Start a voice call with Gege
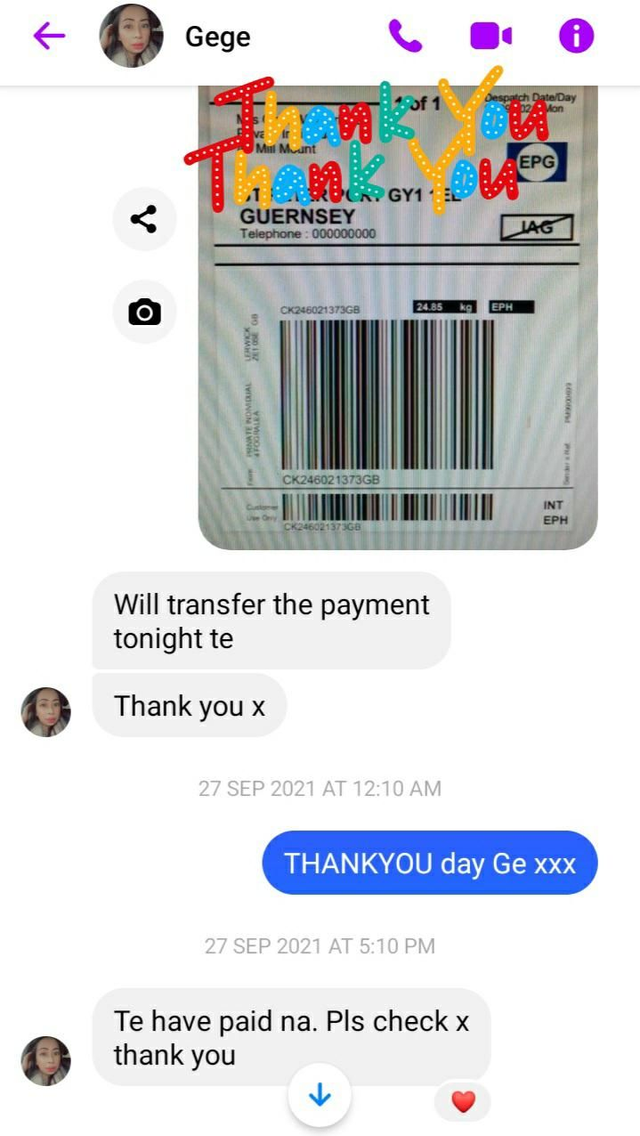 [x=405, y=36]
